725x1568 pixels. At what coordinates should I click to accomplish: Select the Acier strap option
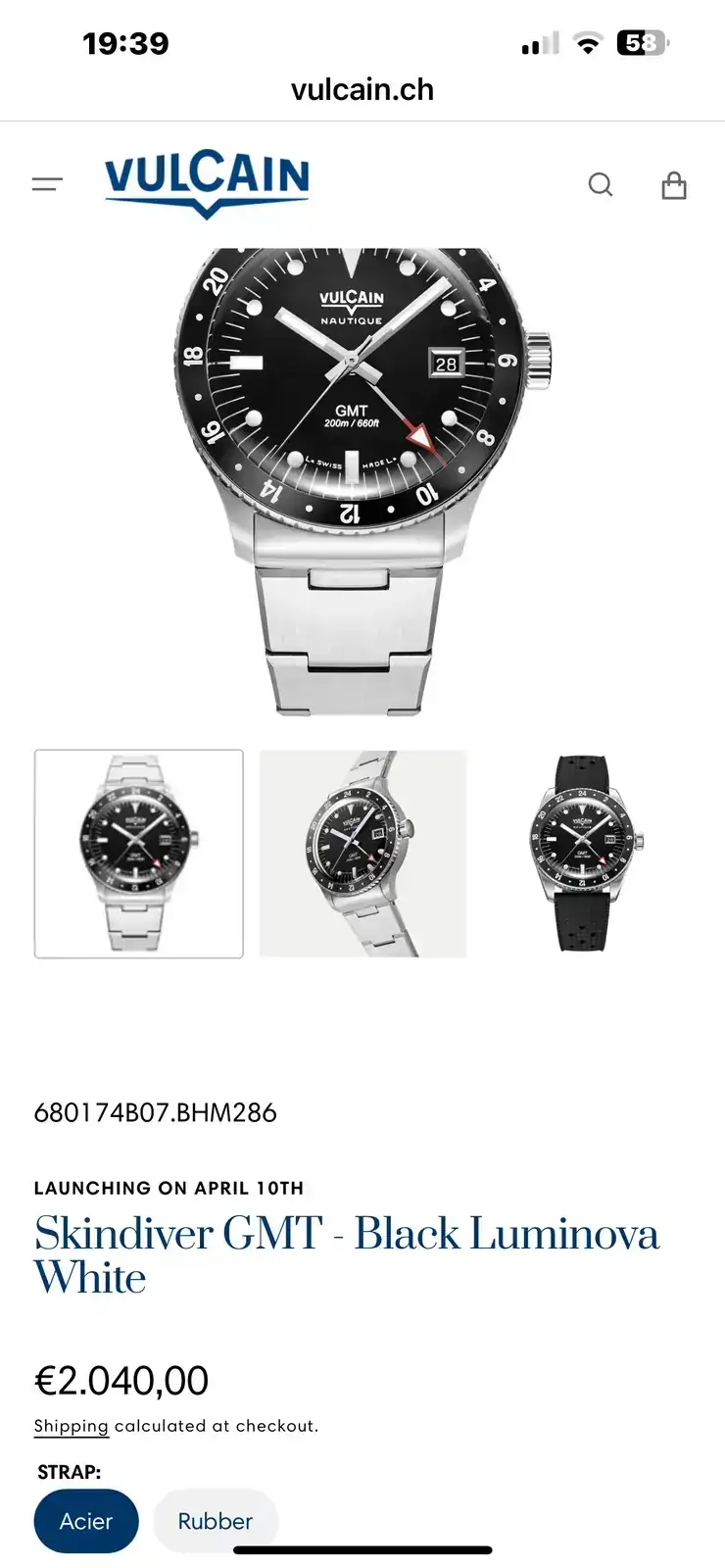coord(86,1520)
